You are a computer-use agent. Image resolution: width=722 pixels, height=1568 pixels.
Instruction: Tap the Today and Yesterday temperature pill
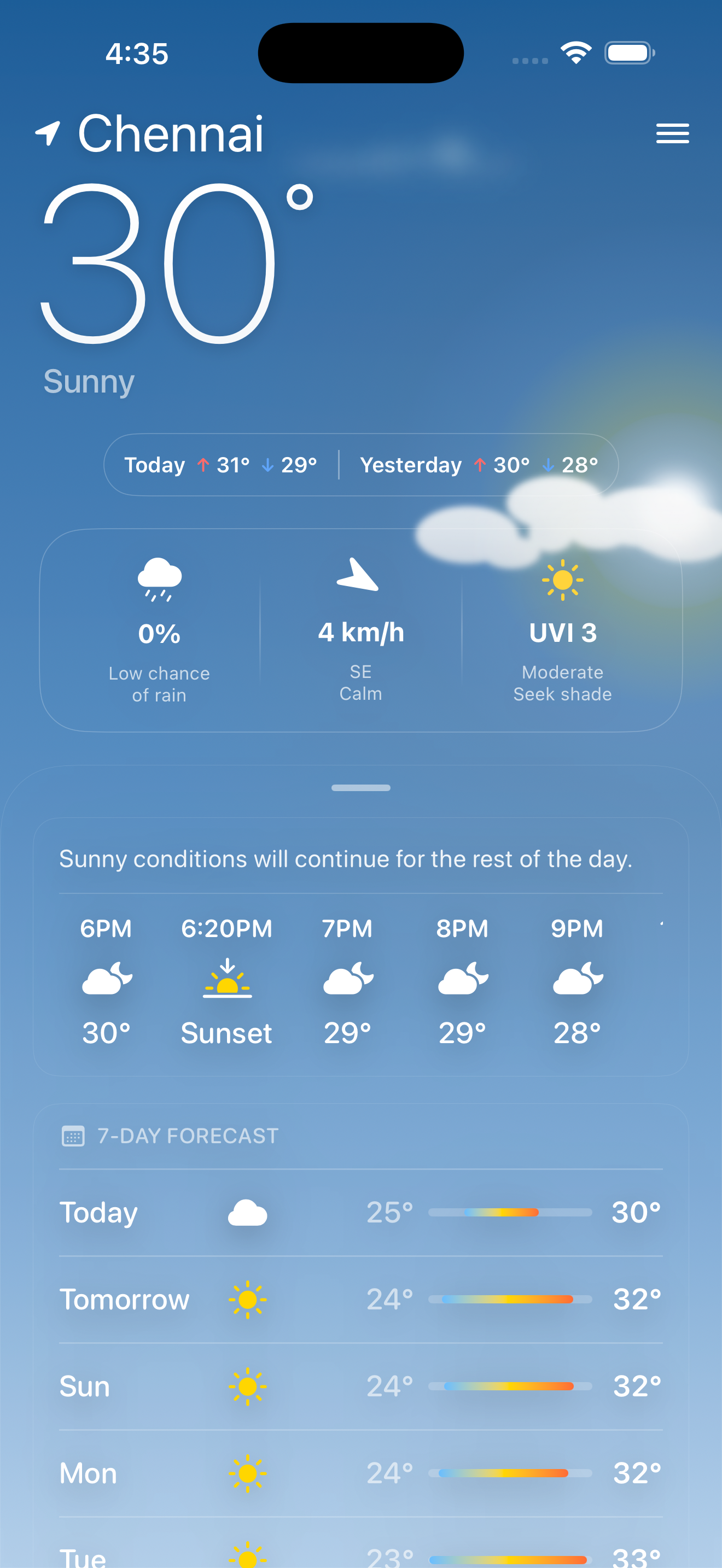pyautogui.click(x=360, y=465)
